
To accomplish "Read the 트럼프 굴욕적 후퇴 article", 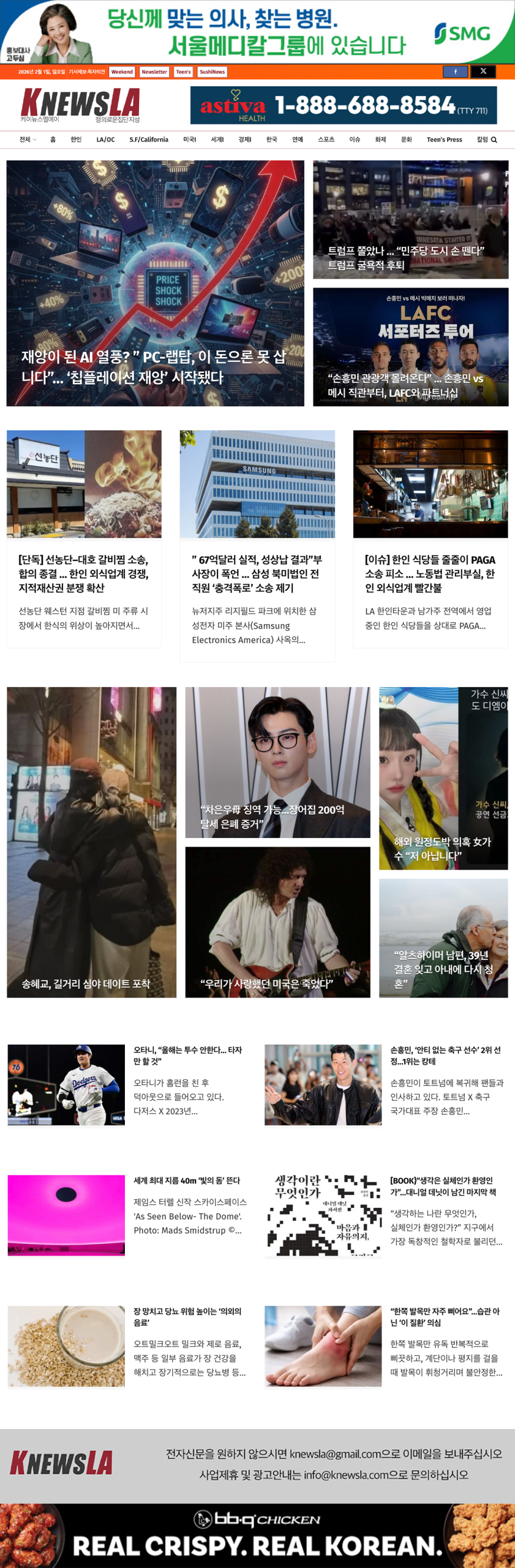I will click(x=405, y=257).
